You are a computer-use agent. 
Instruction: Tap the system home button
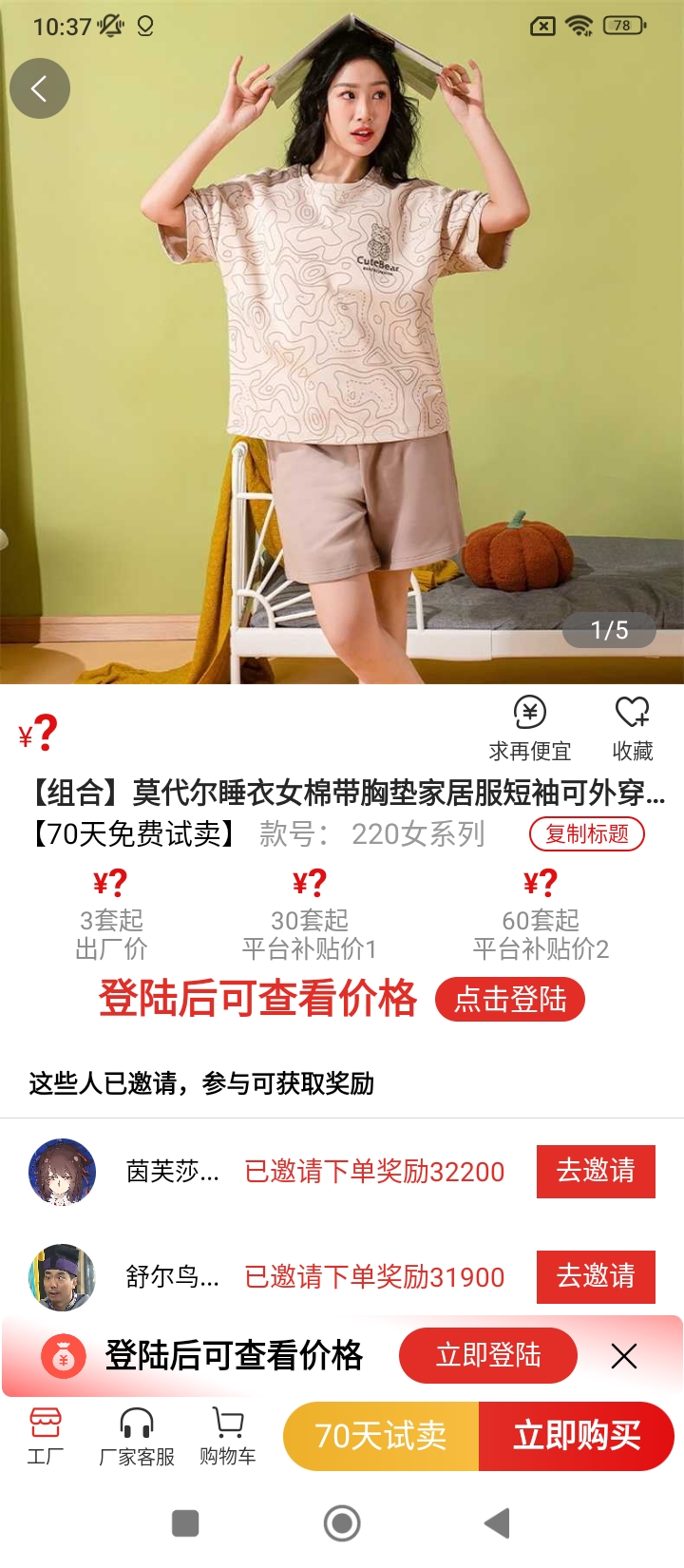click(342, 1523)
